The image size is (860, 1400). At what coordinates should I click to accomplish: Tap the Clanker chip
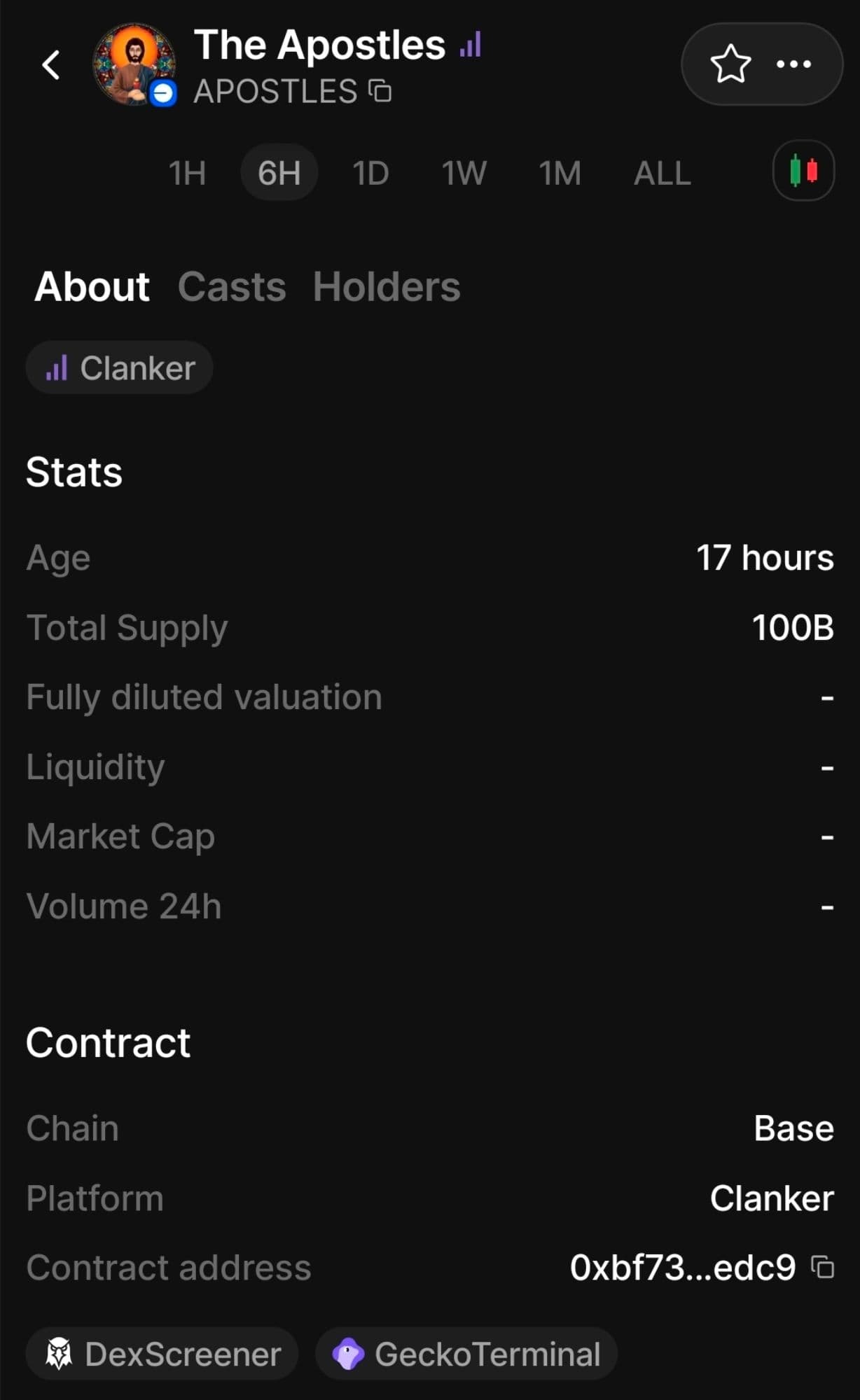tap(120, 367)
